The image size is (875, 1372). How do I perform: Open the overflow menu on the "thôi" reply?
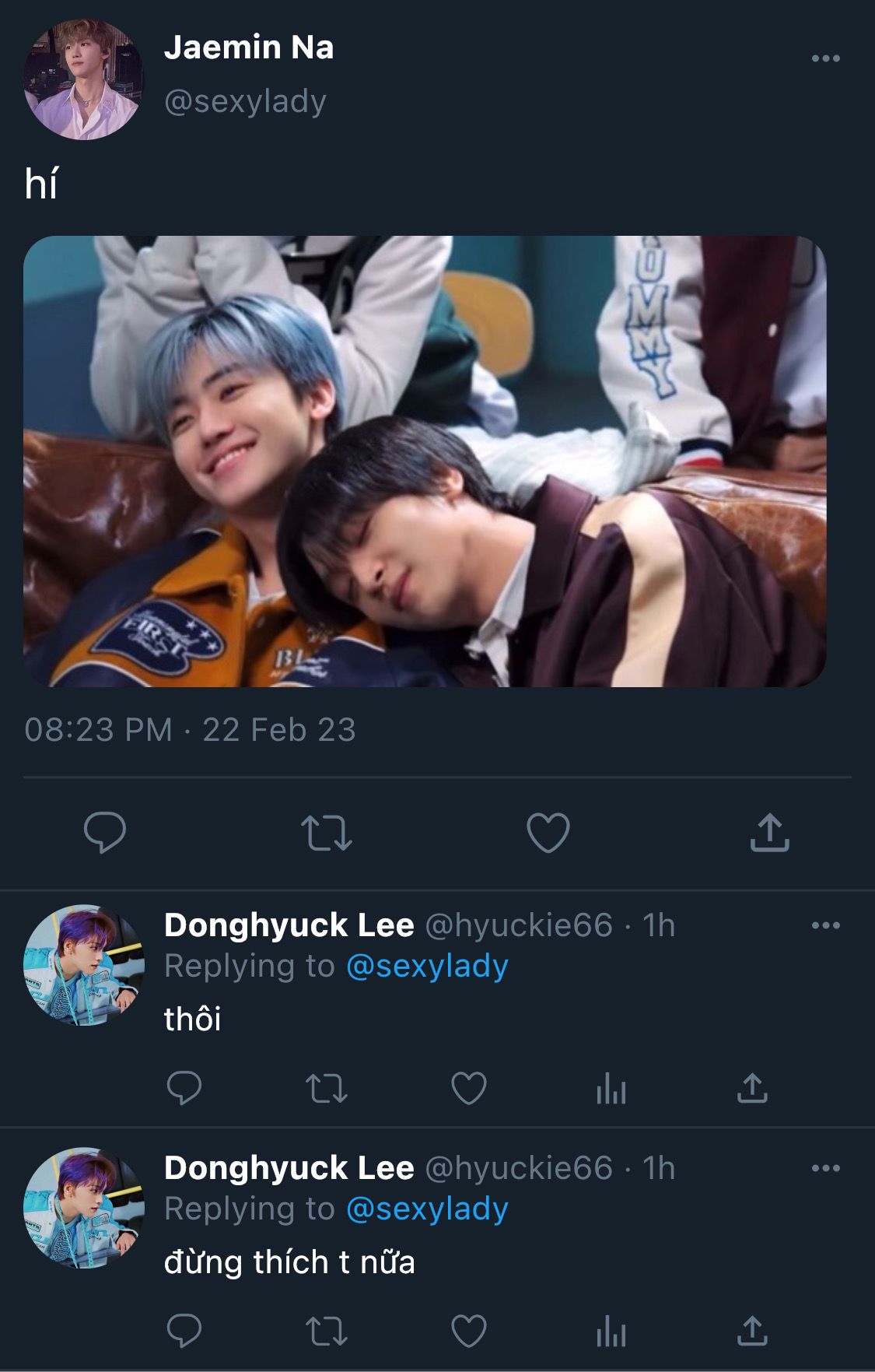[825, 925]
